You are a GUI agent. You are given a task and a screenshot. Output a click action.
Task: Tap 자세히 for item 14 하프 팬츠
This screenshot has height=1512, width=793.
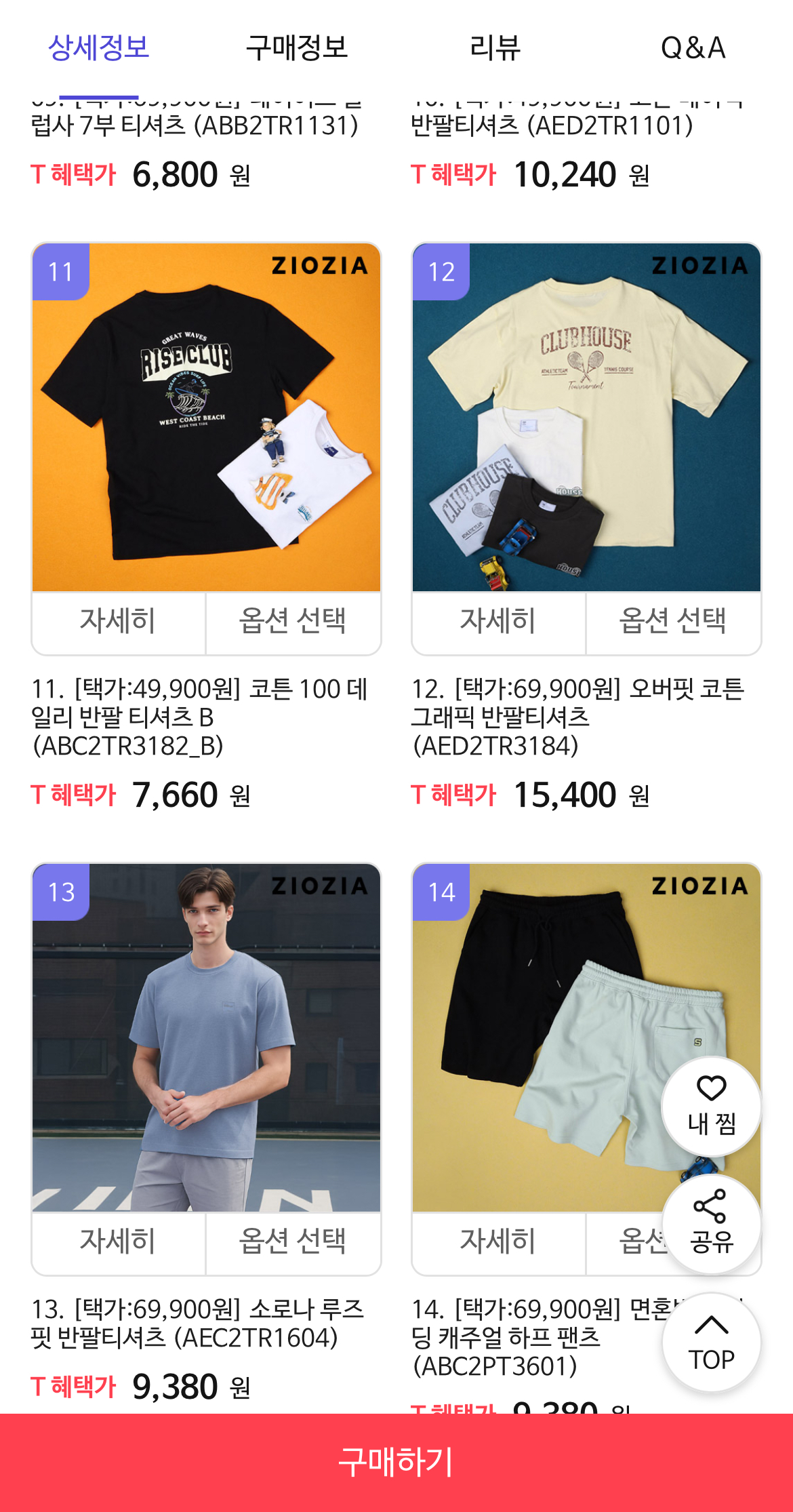[498, 1241]
